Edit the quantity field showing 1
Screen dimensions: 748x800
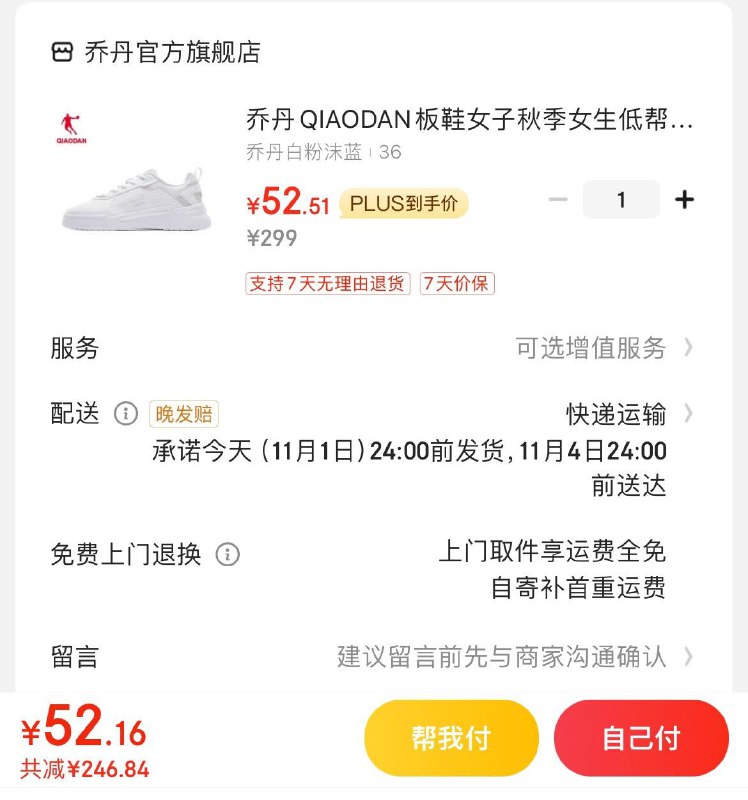coord(621,200)
